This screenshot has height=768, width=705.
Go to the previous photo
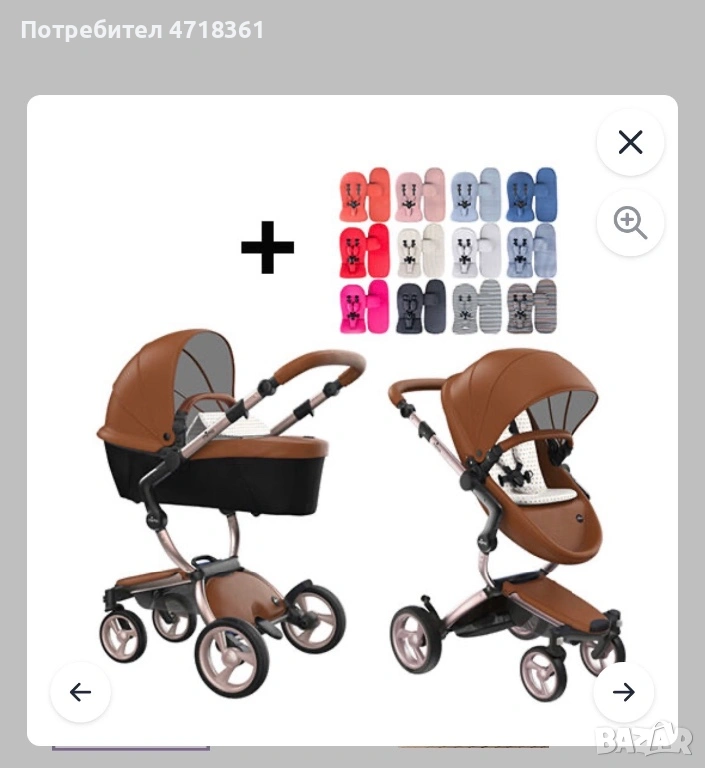(x=81, y=692)
